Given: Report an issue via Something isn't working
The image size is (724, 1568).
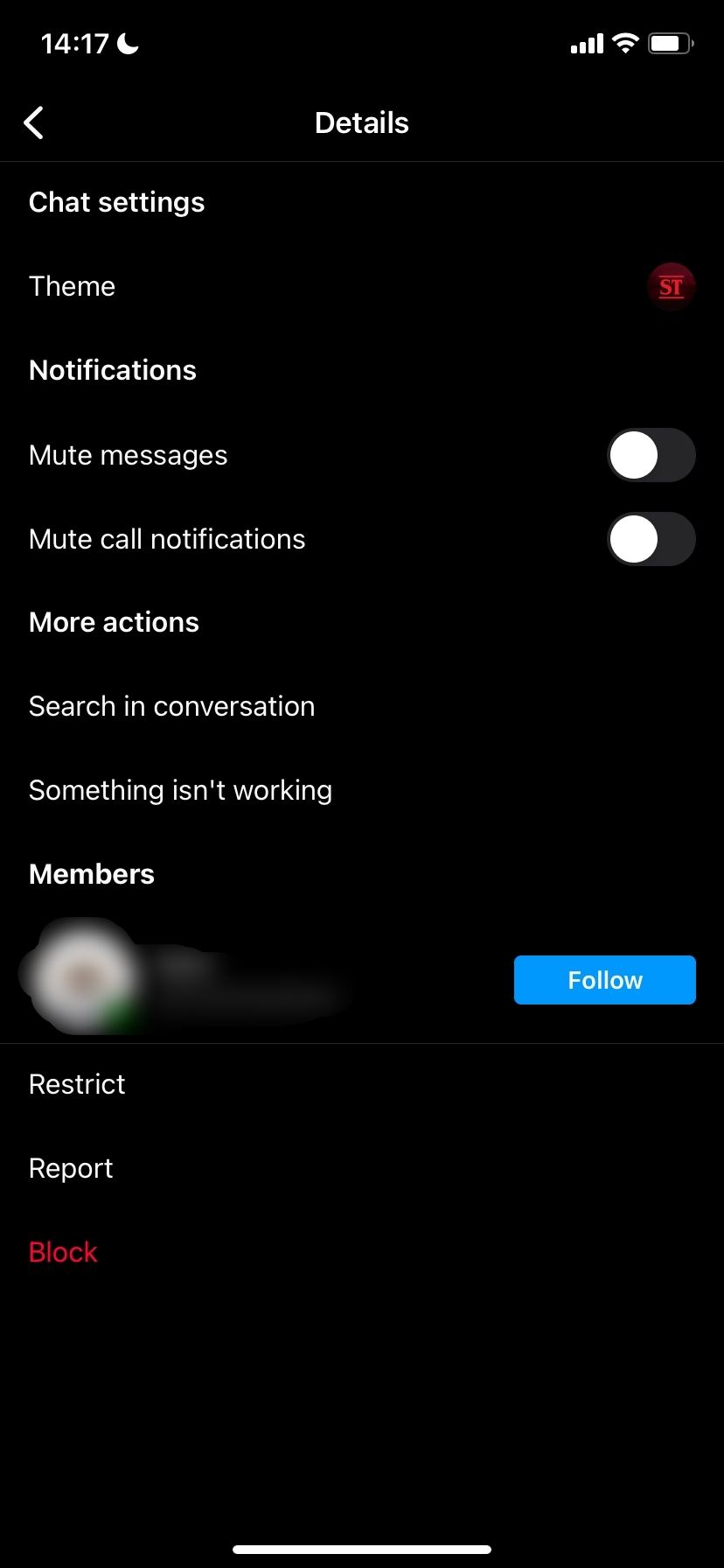Looking at the screenshot, I should point(180,789).
